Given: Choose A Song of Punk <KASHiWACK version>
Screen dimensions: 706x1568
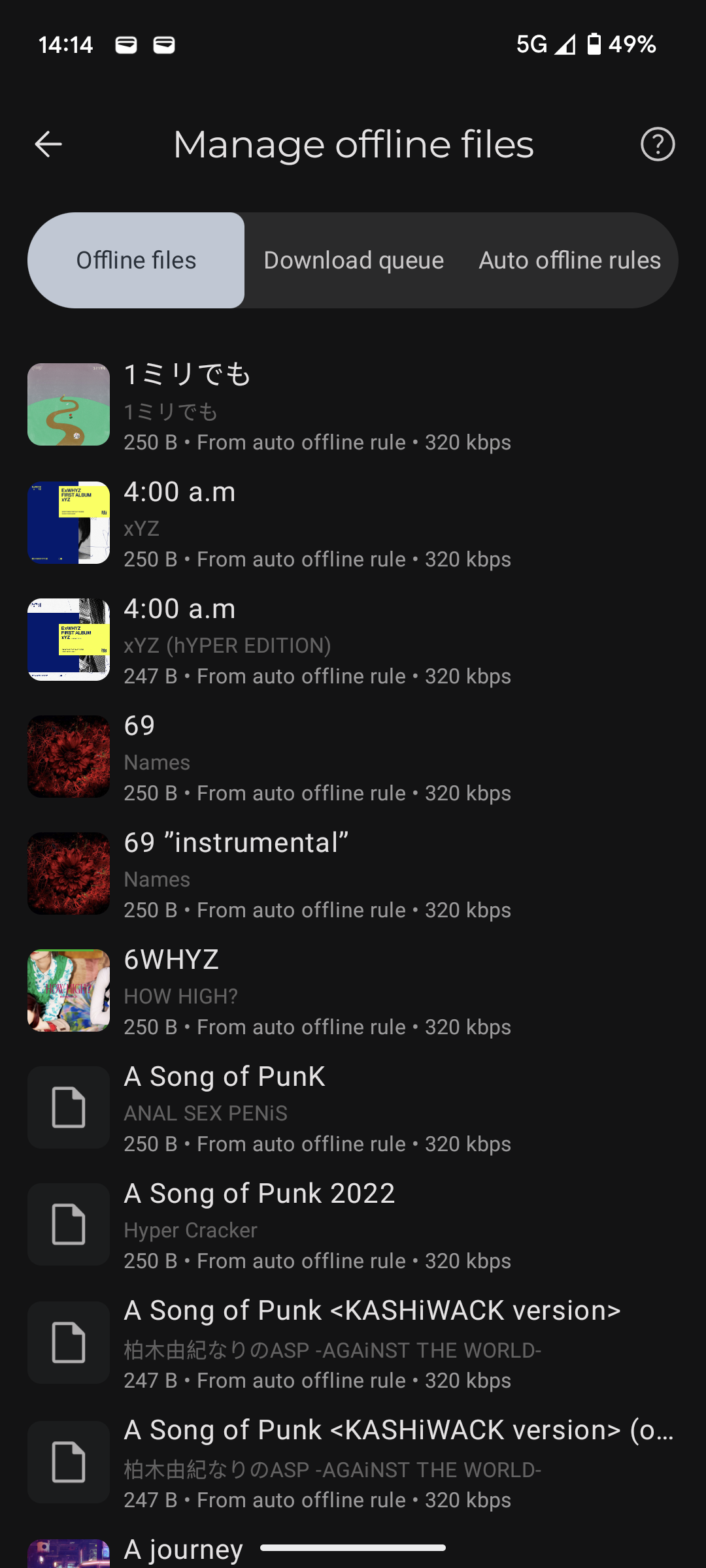Looking at the screenshot, I should click(x=353, y=1342).
